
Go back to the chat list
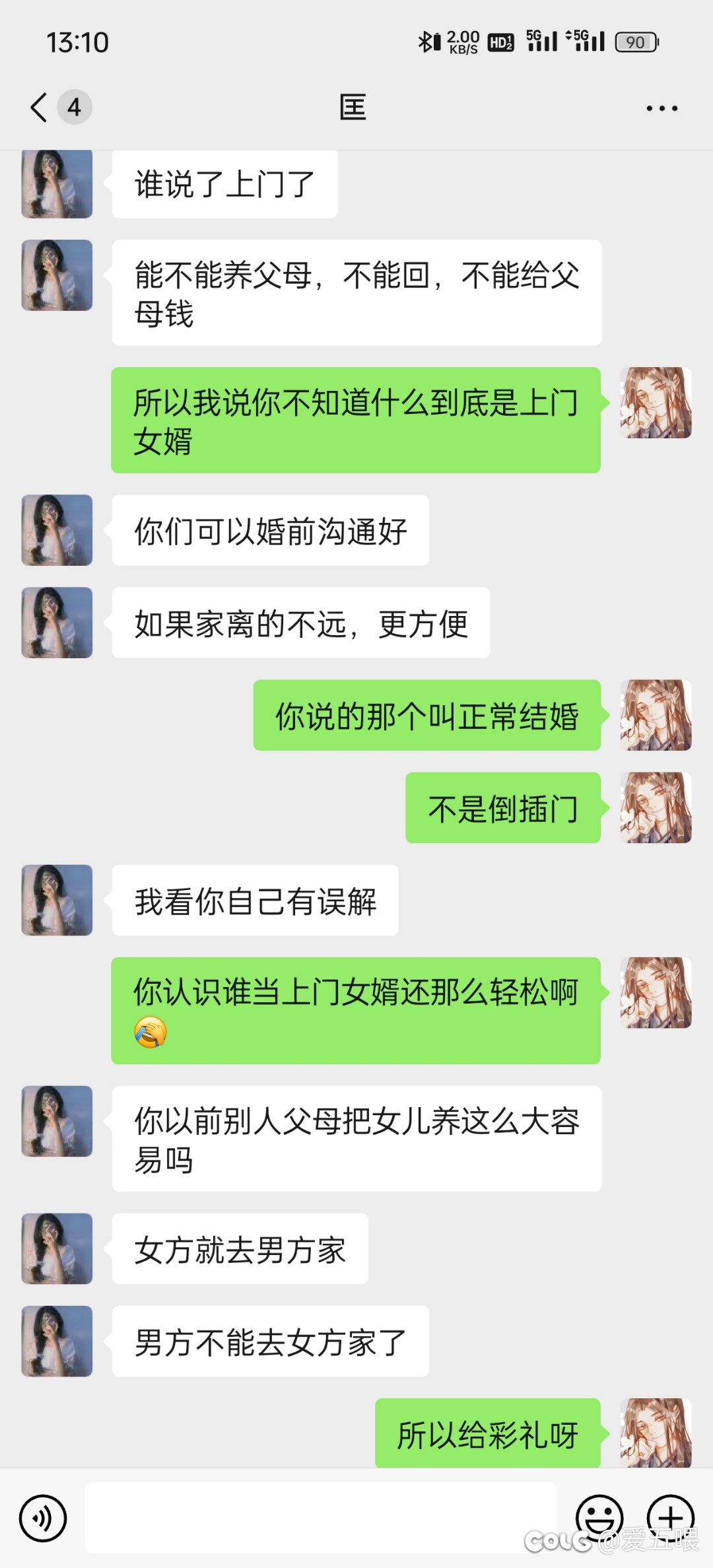[40, 107]
